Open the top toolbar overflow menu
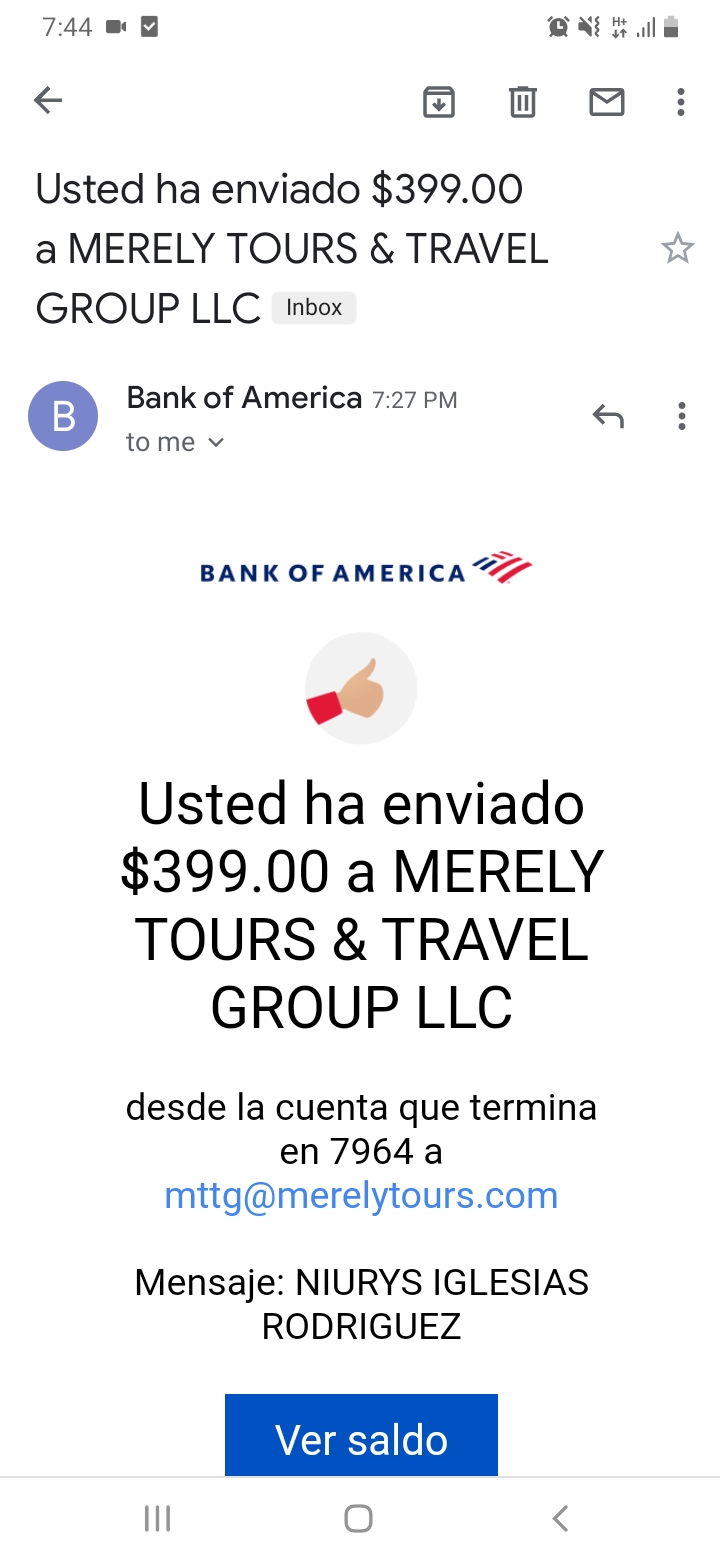The width and height of the screenshot is (720, 1560). [x=681, y=101]
